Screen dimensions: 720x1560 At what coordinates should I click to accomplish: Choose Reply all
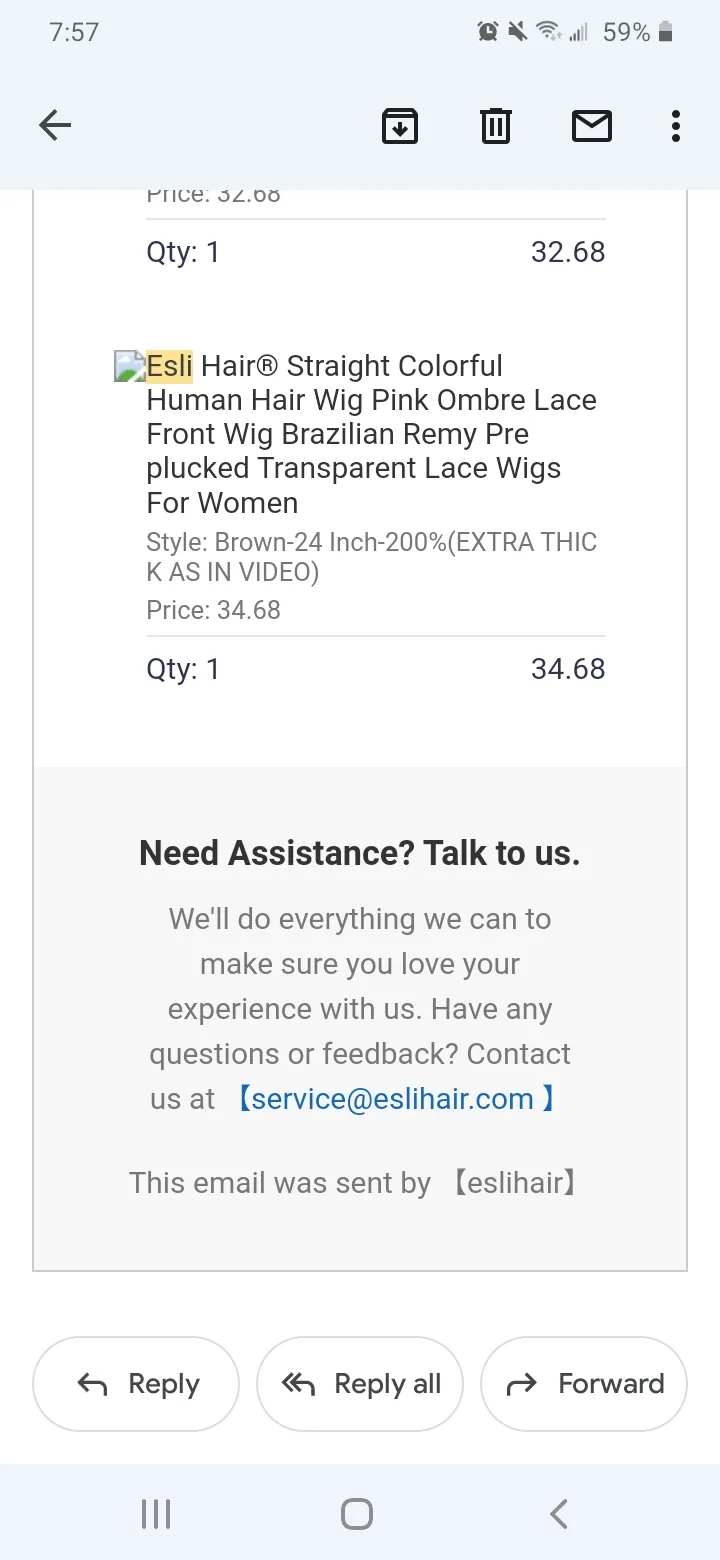click(360, 1384)
